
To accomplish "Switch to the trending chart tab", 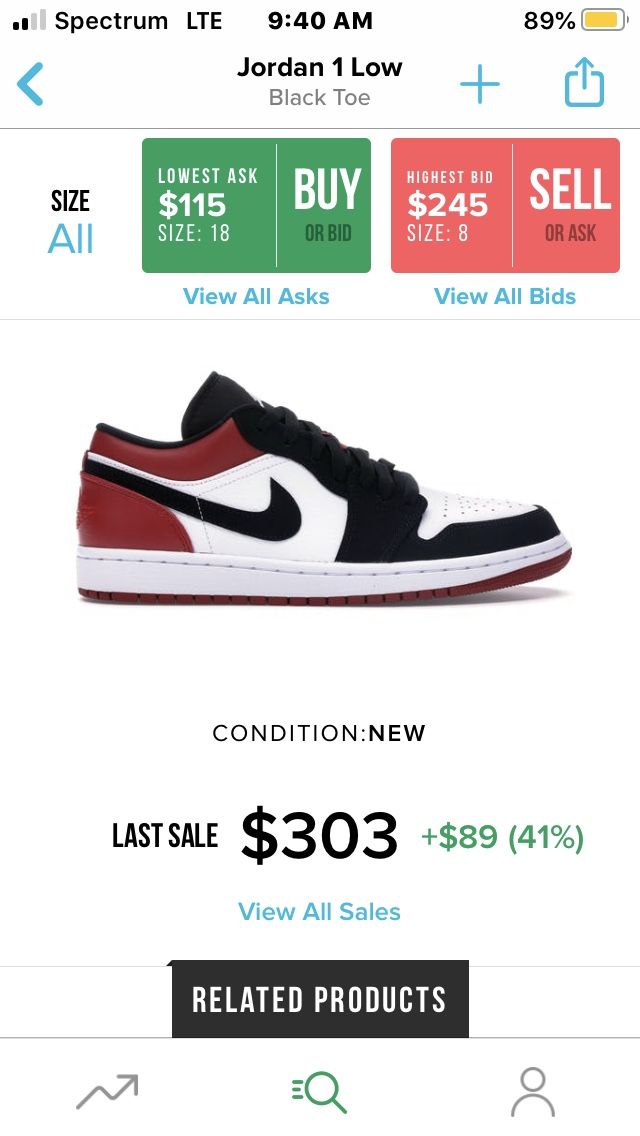I will [107, 1091].
